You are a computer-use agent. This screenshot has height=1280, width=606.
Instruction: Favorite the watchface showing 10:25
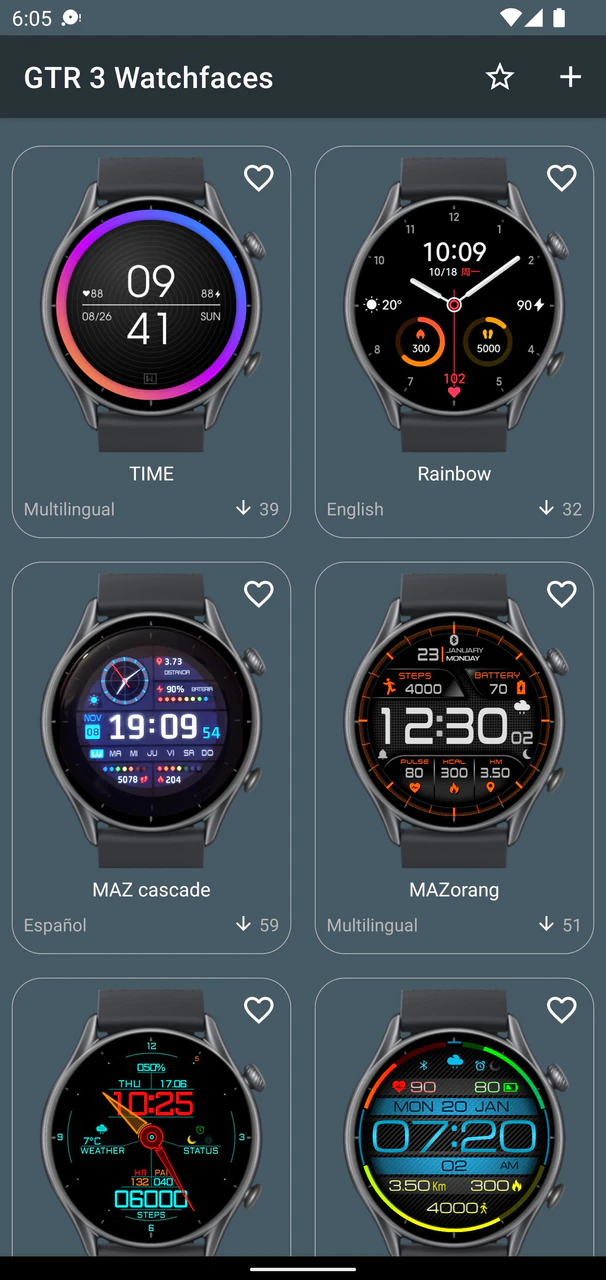(259, 1010)
